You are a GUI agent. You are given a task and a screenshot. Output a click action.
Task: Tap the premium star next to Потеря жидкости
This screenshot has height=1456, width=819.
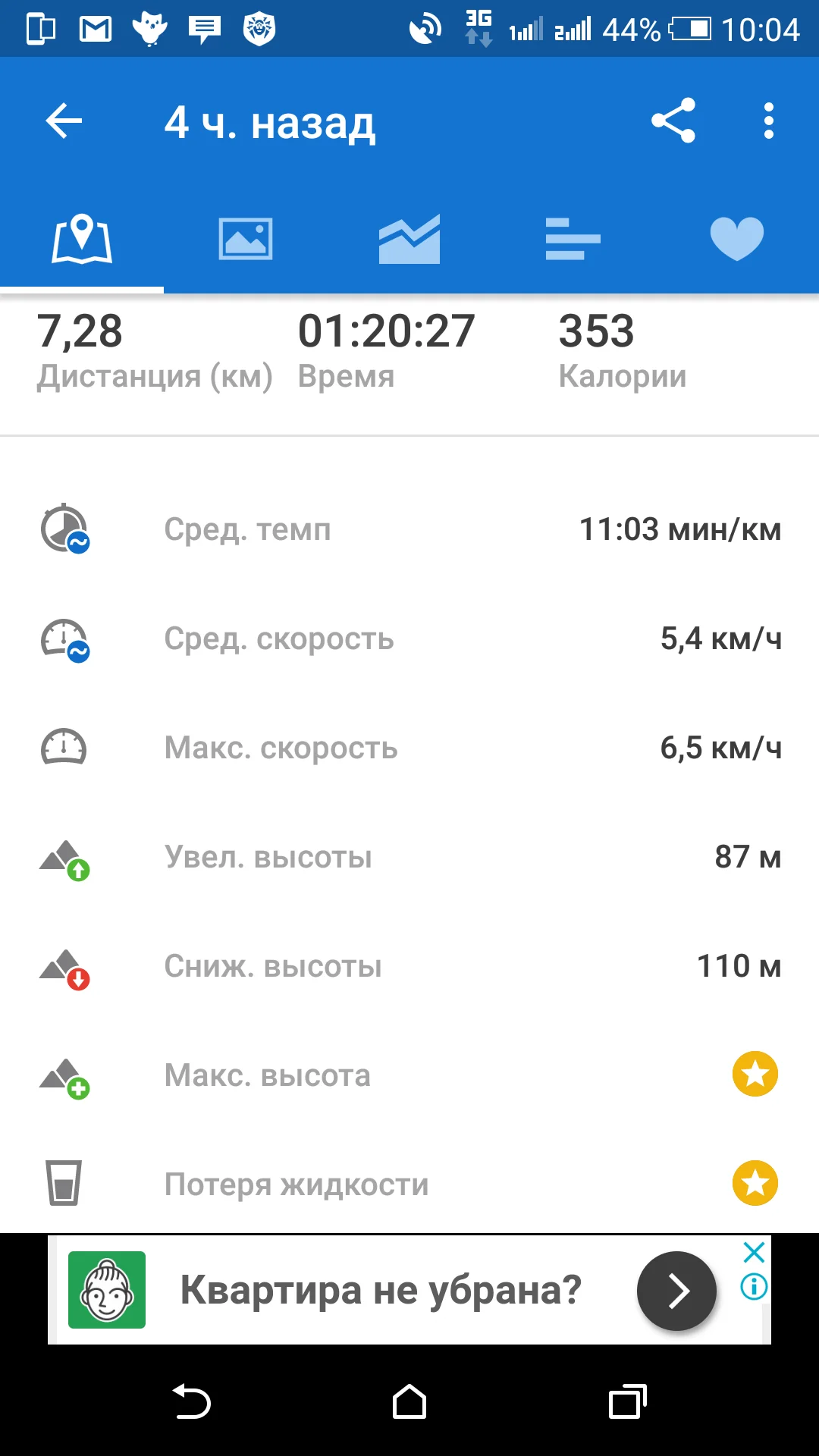coord(755,1183)
